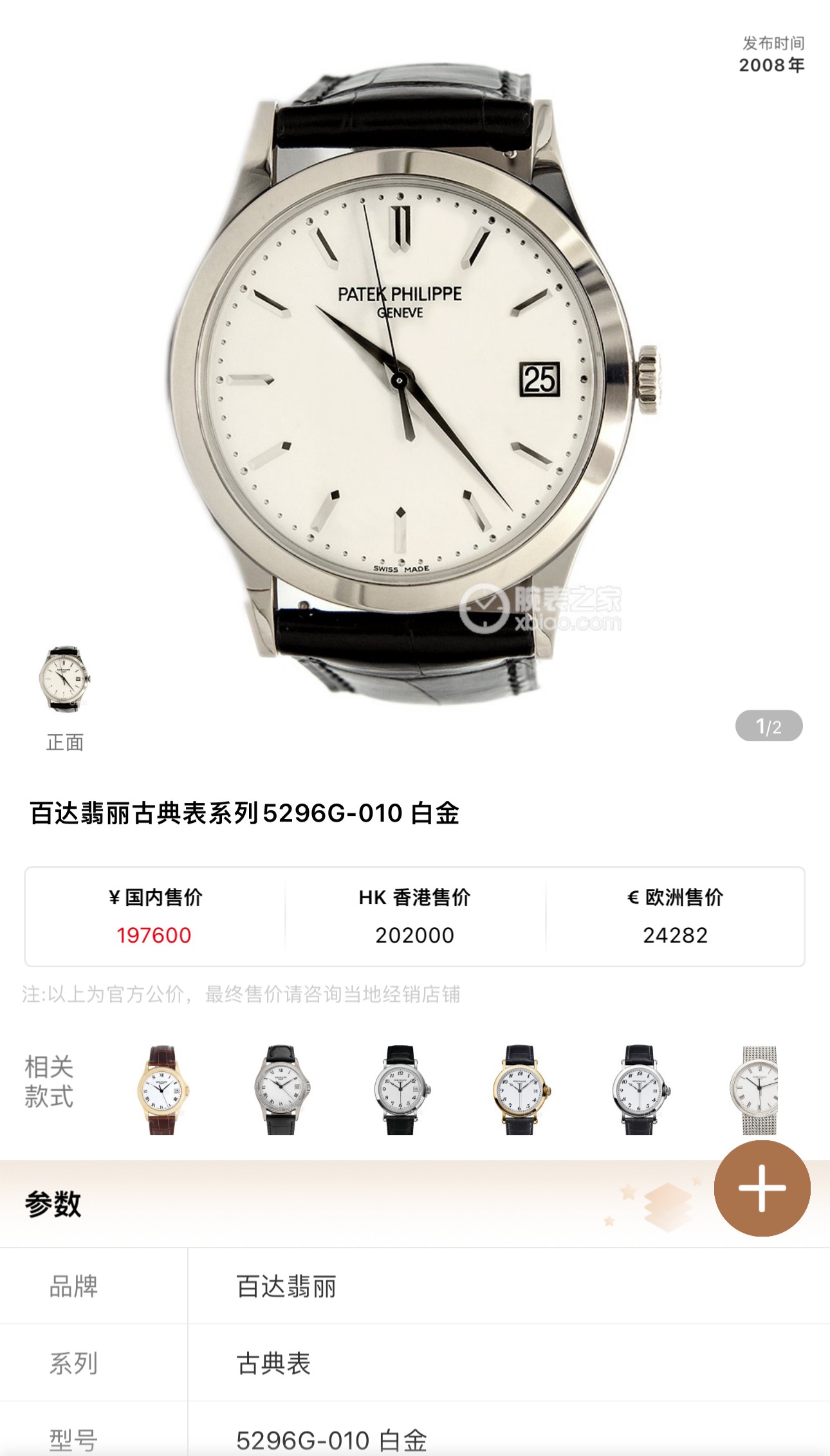Tap the brown floating plus button
The image size is (830, 1456).
point(762,1188)
